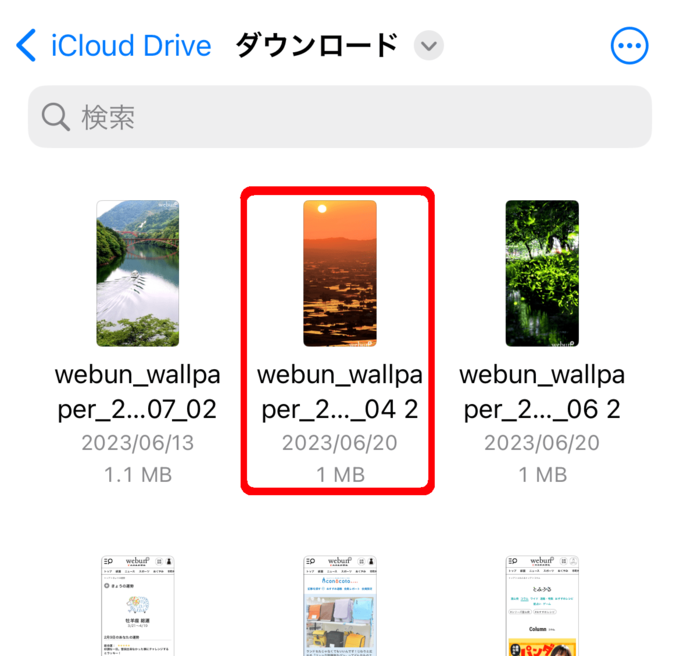Expand the ダウンロード folder title dropdown
Viewport: 680px width, 656px height.
point(429,46)
